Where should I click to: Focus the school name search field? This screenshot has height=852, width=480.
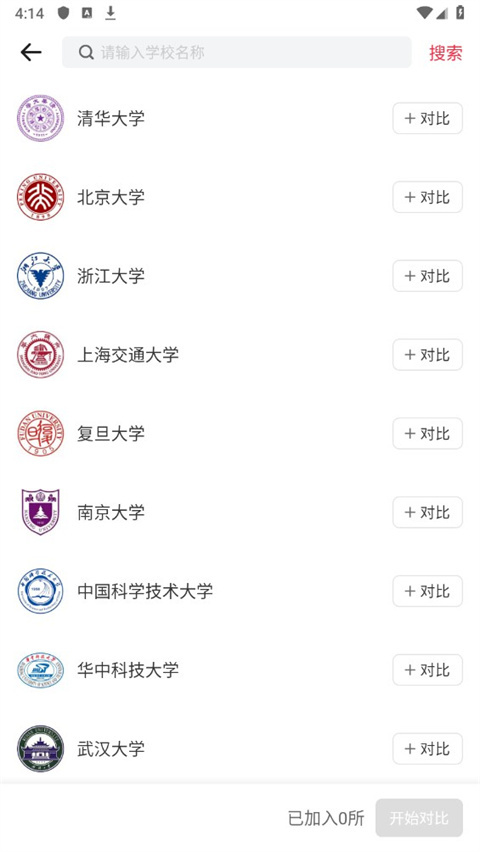coord(236,52)
